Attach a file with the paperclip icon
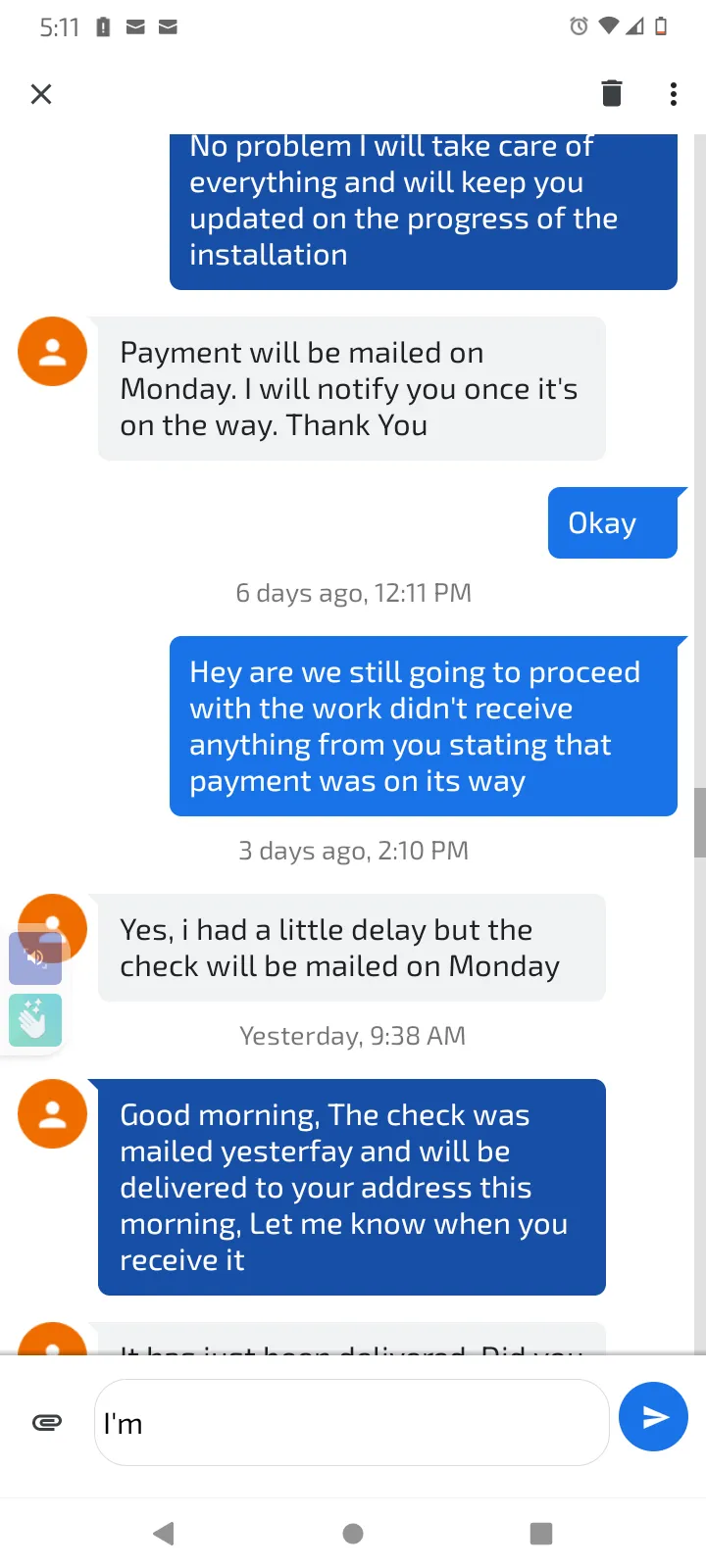Image resolution: width=706 pixels, height=1568 pixels. (47, 1422)
